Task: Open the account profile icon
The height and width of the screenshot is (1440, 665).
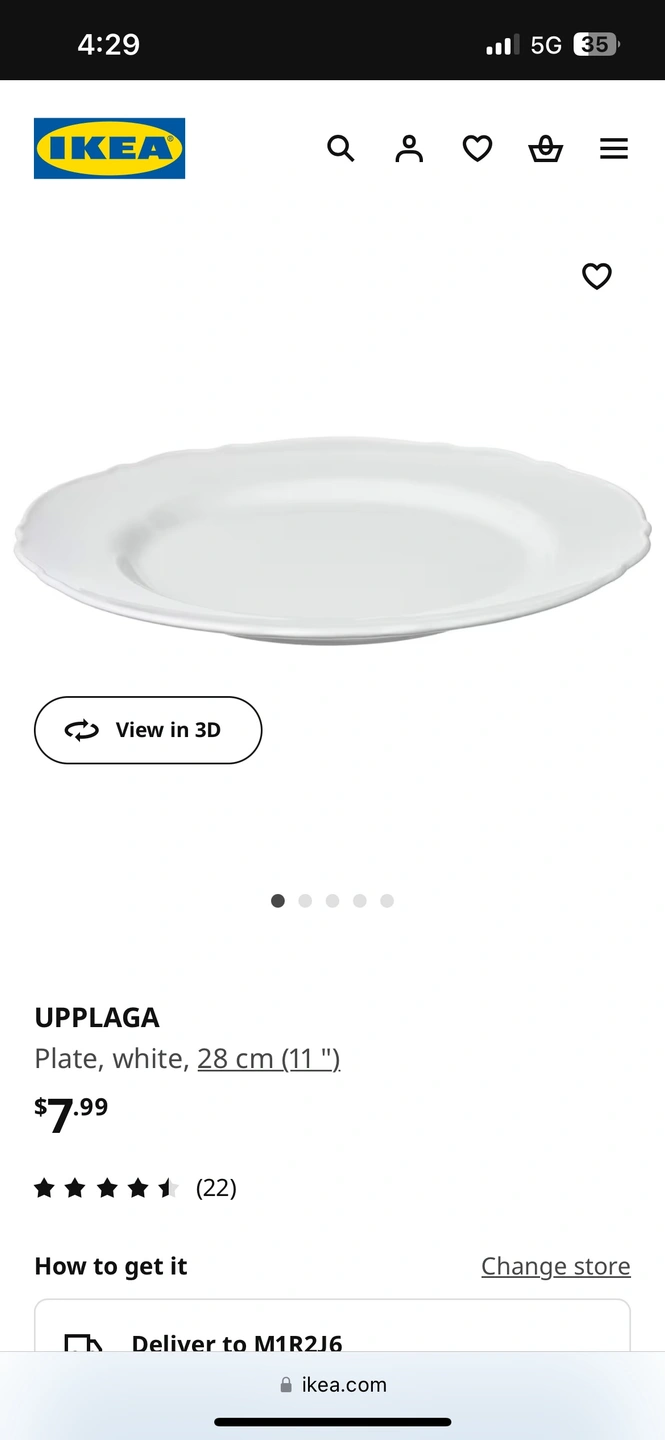Action: [x=409, y=149]
